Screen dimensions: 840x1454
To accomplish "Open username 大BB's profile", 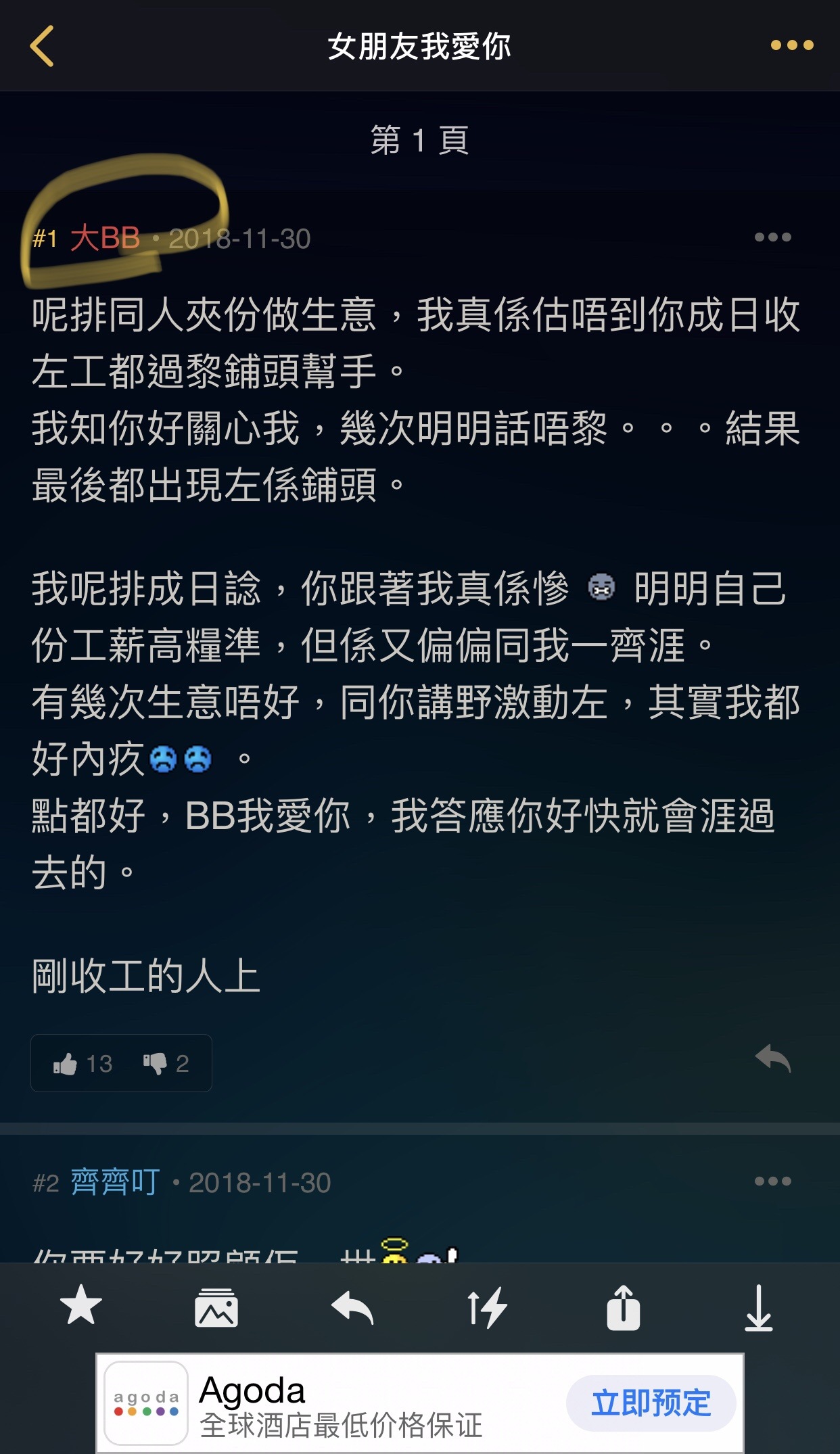I will 105,239.
